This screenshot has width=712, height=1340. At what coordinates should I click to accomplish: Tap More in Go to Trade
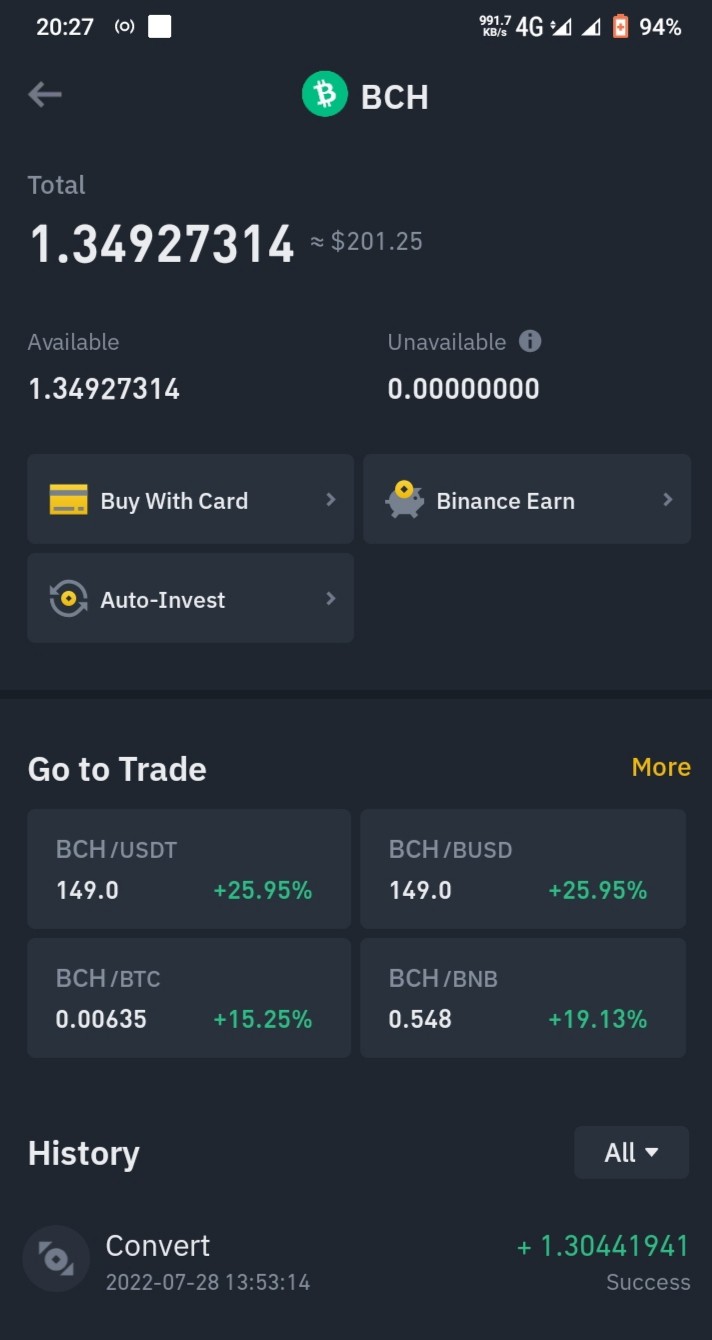661,767
